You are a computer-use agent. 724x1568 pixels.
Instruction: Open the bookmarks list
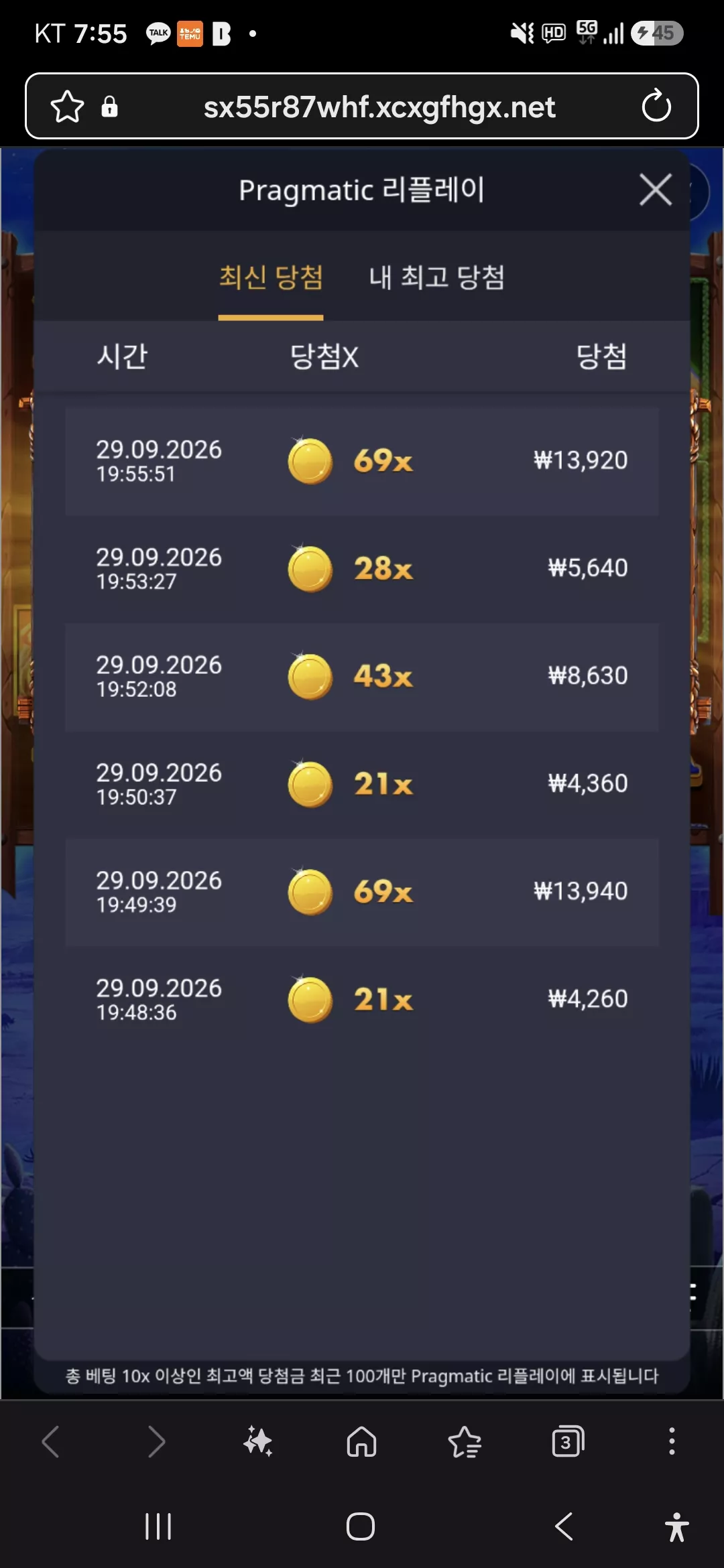(465, 1441)
